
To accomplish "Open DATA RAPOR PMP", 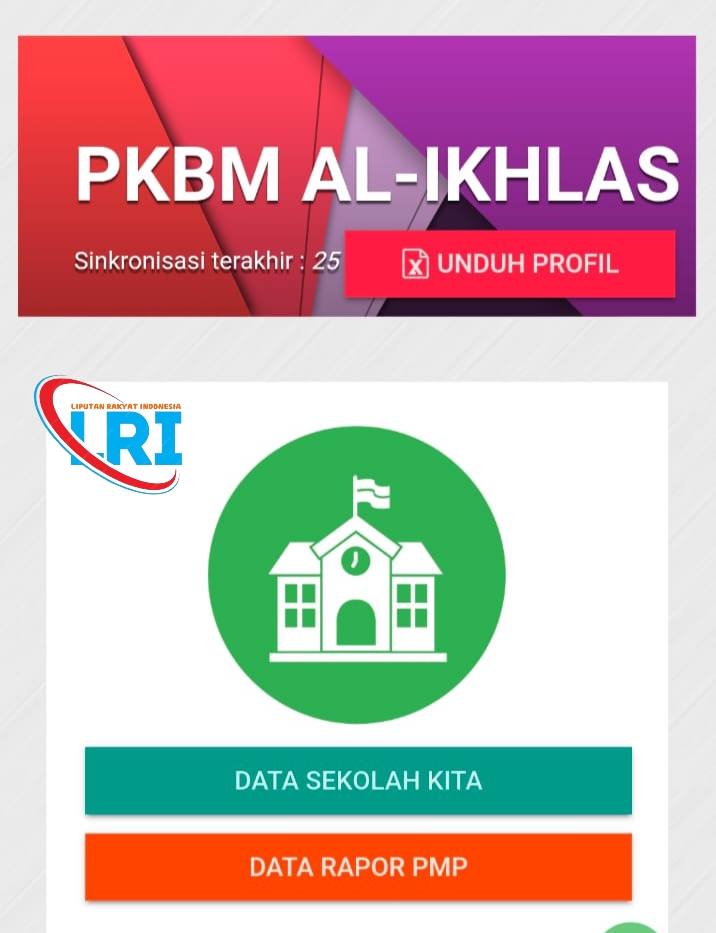I will tap(358, 866).
